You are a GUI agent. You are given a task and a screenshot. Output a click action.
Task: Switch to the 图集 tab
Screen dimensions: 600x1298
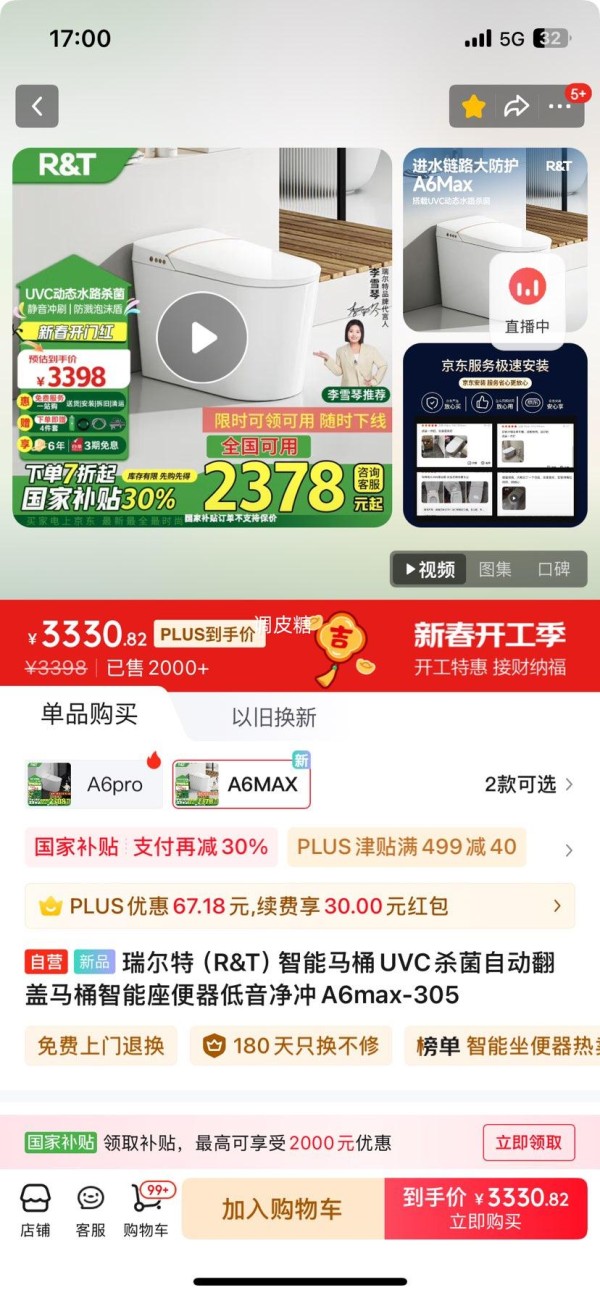click(495, 569)
